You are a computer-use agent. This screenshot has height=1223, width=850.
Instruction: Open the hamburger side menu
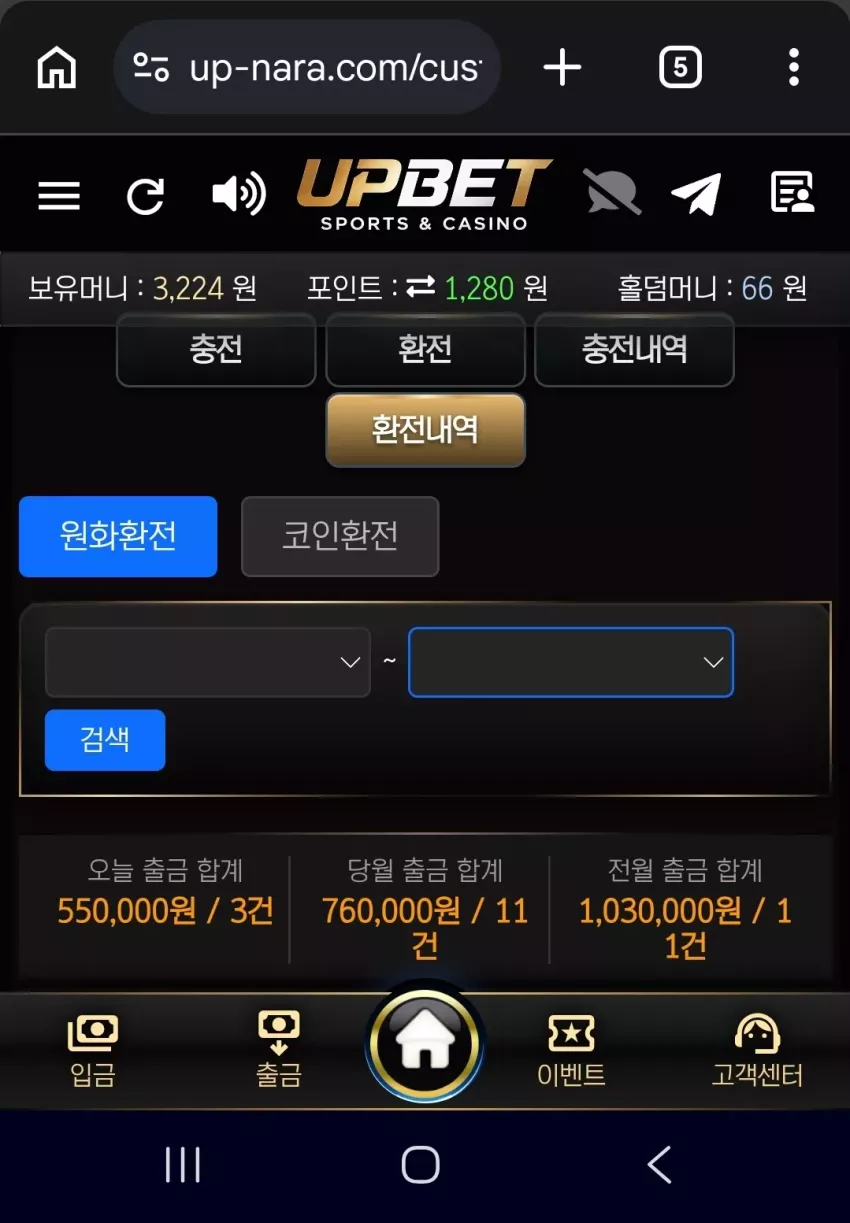[x=59, y=195]
